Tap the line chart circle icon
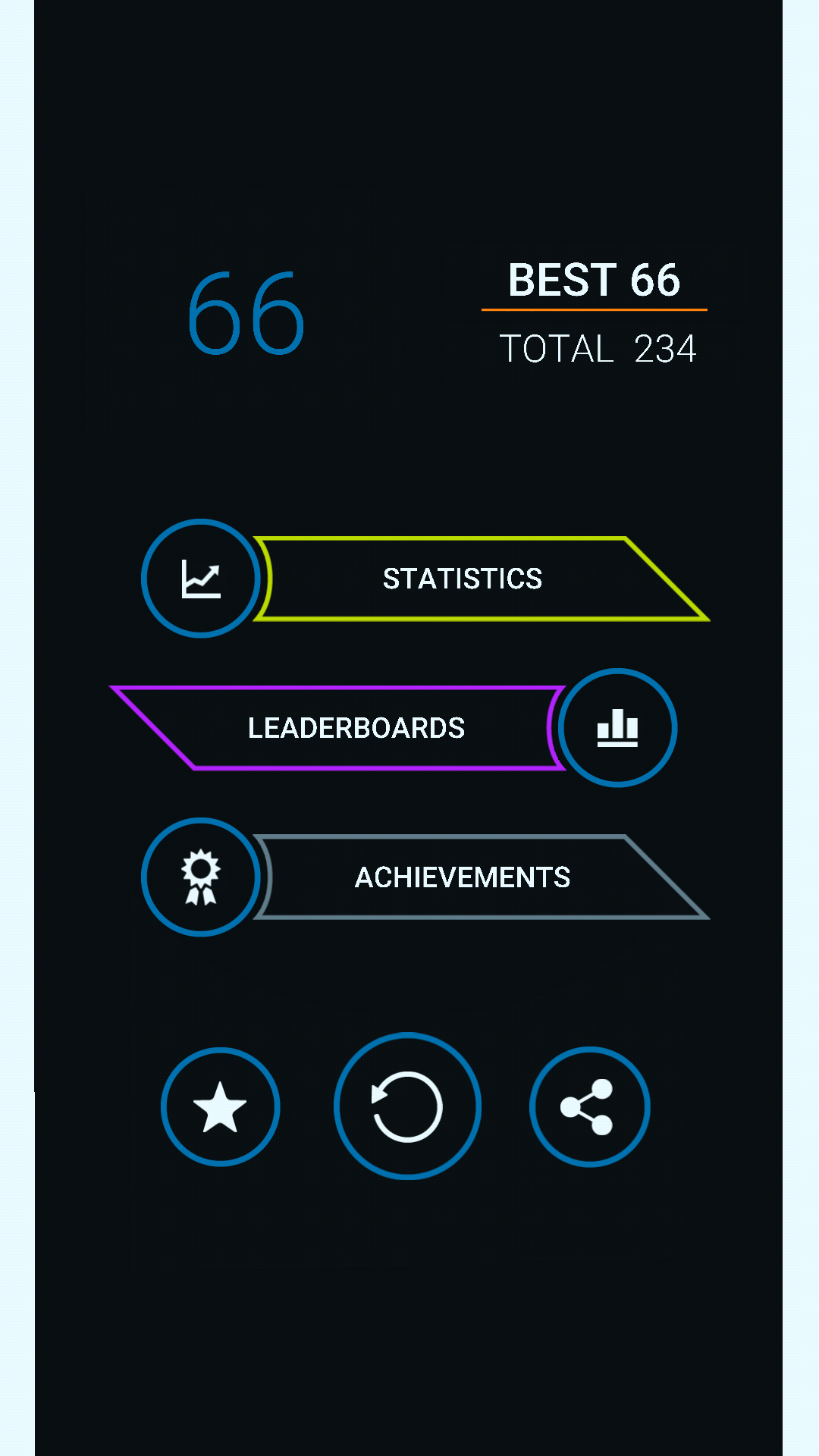819x1456 pixels. 201,579
